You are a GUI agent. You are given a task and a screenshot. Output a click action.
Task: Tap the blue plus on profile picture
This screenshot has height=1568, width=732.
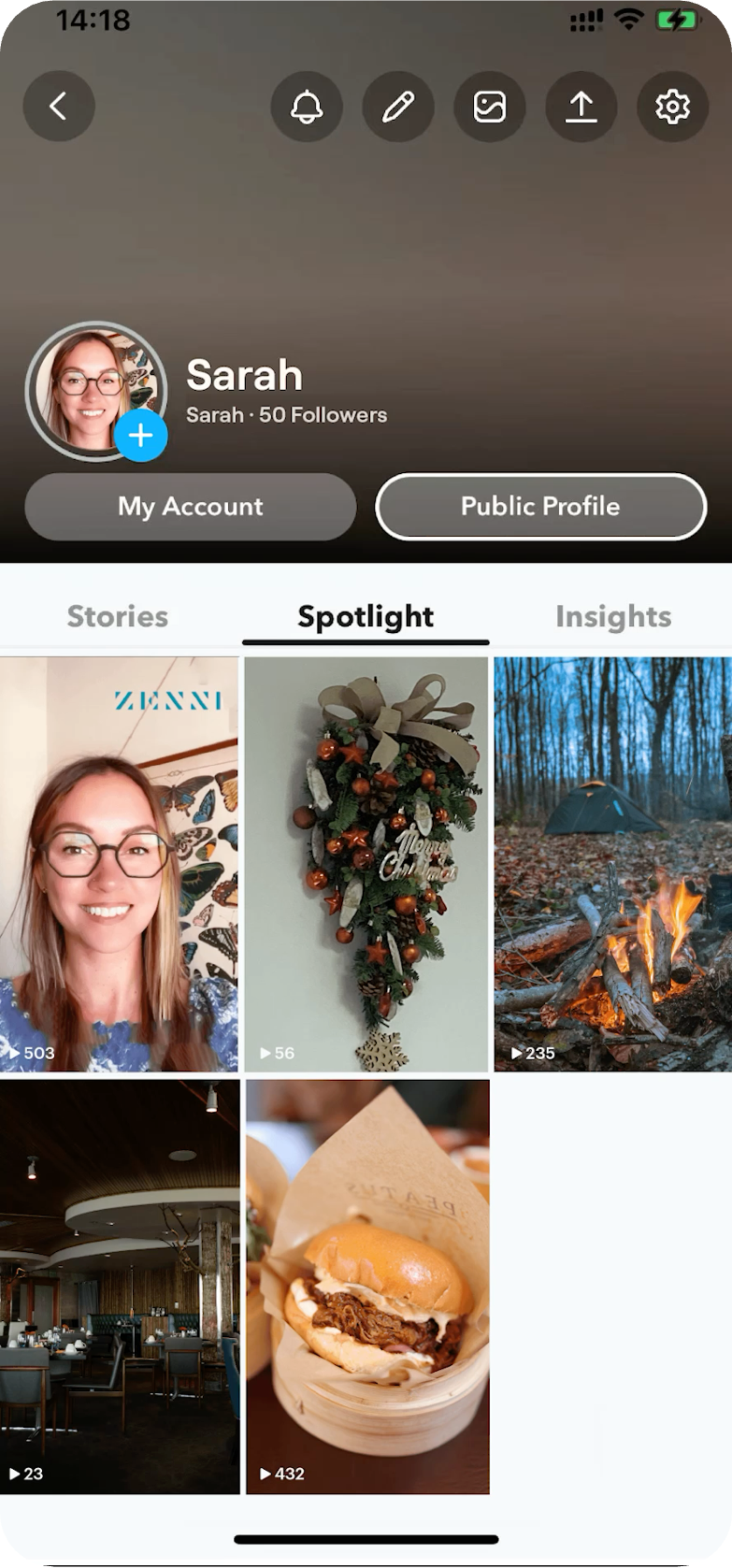coord(141,436)
